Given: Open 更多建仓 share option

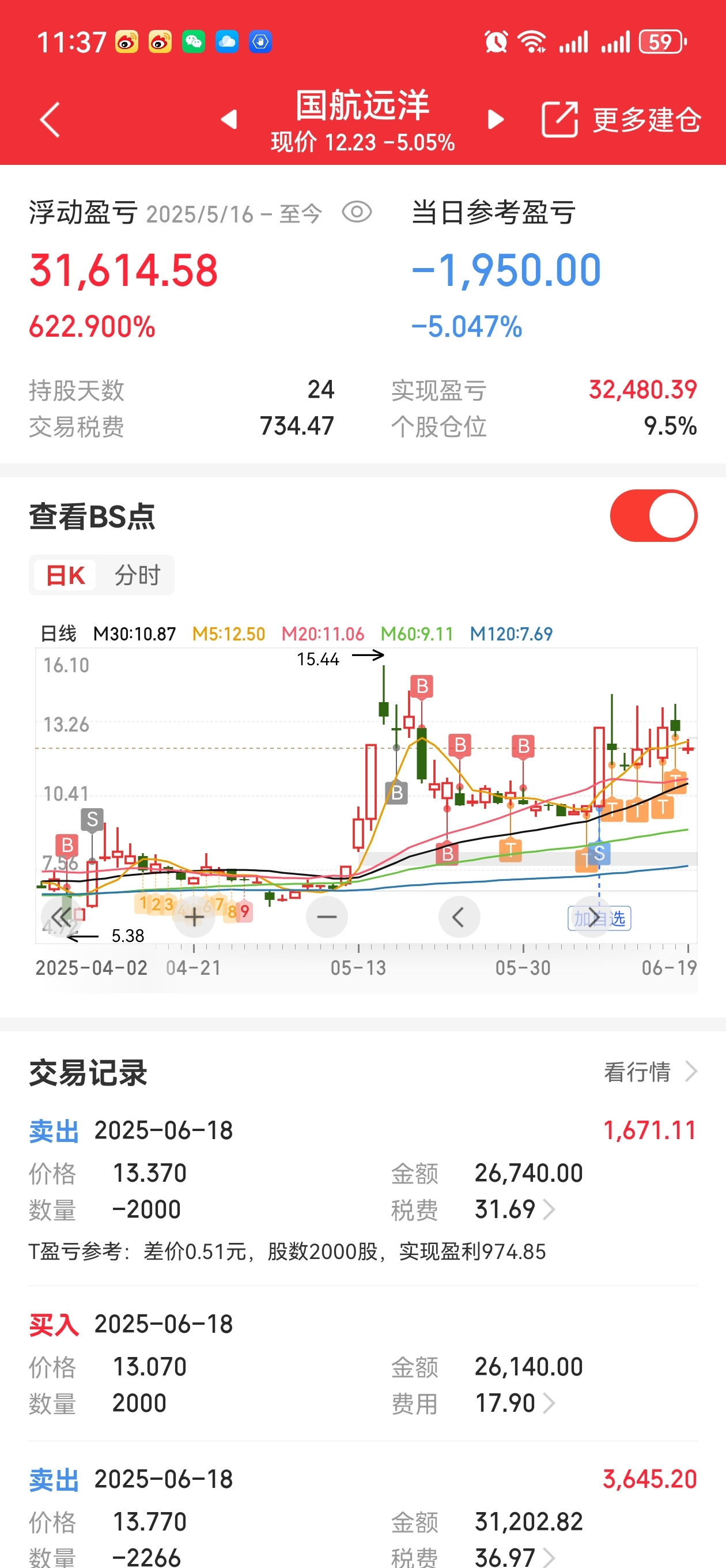Looking at the screenshot, I should [x=621, y=119].
